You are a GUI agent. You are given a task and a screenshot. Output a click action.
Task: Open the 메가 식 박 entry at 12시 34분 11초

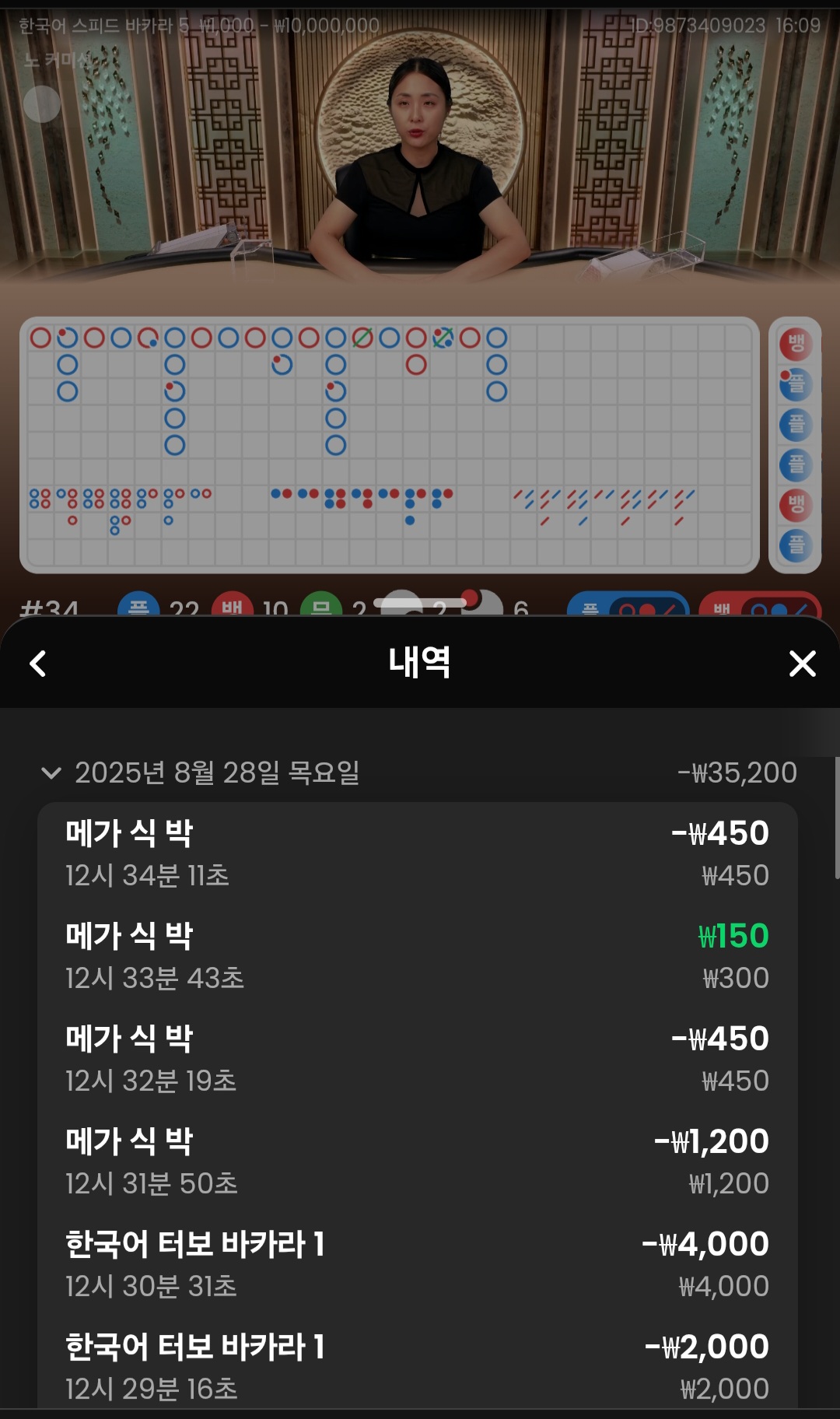coord(417,853)
